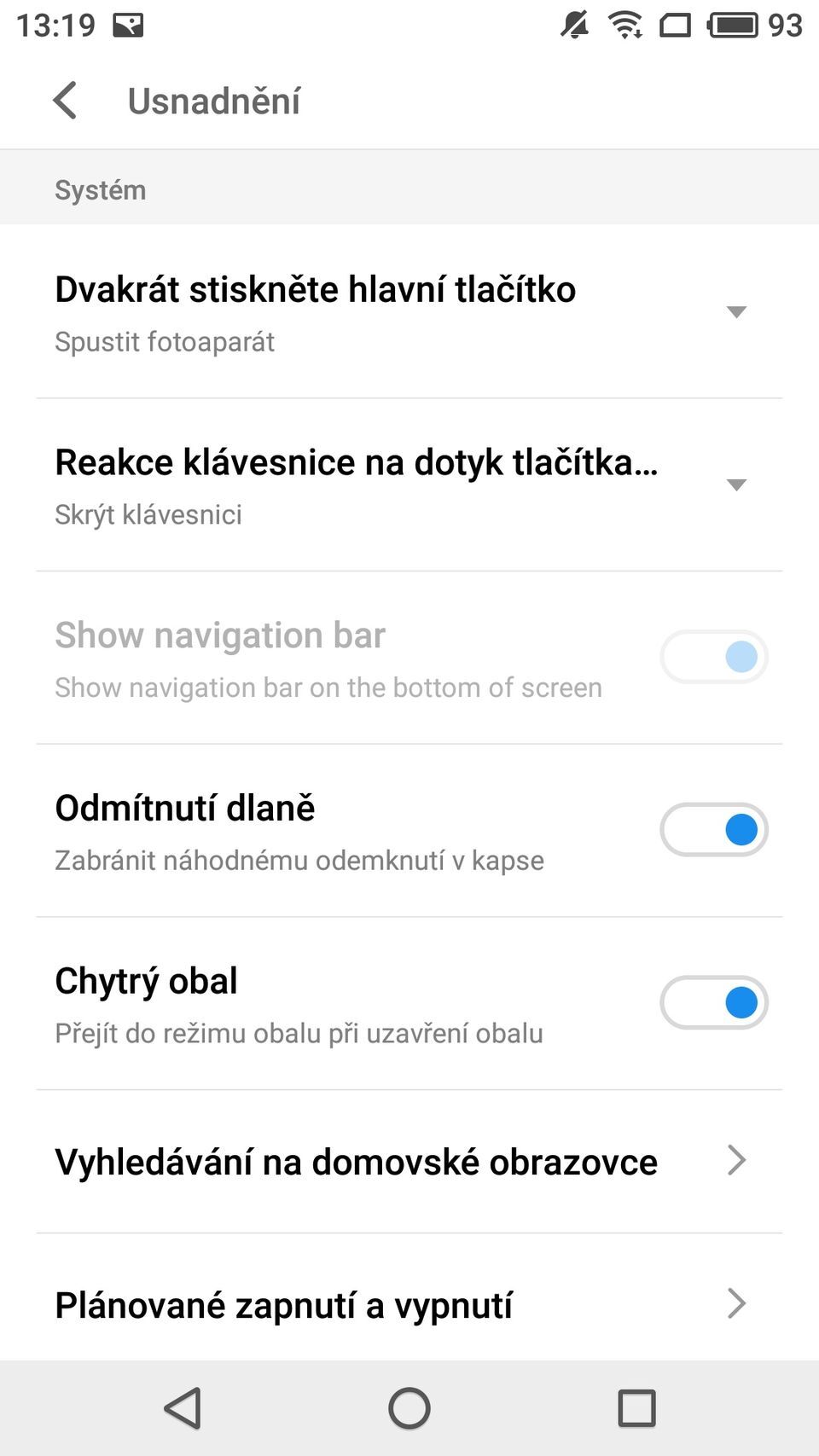Tap the Usnadnění title
This screenshot has width=819, height=1456.
(x=215, y=101)
